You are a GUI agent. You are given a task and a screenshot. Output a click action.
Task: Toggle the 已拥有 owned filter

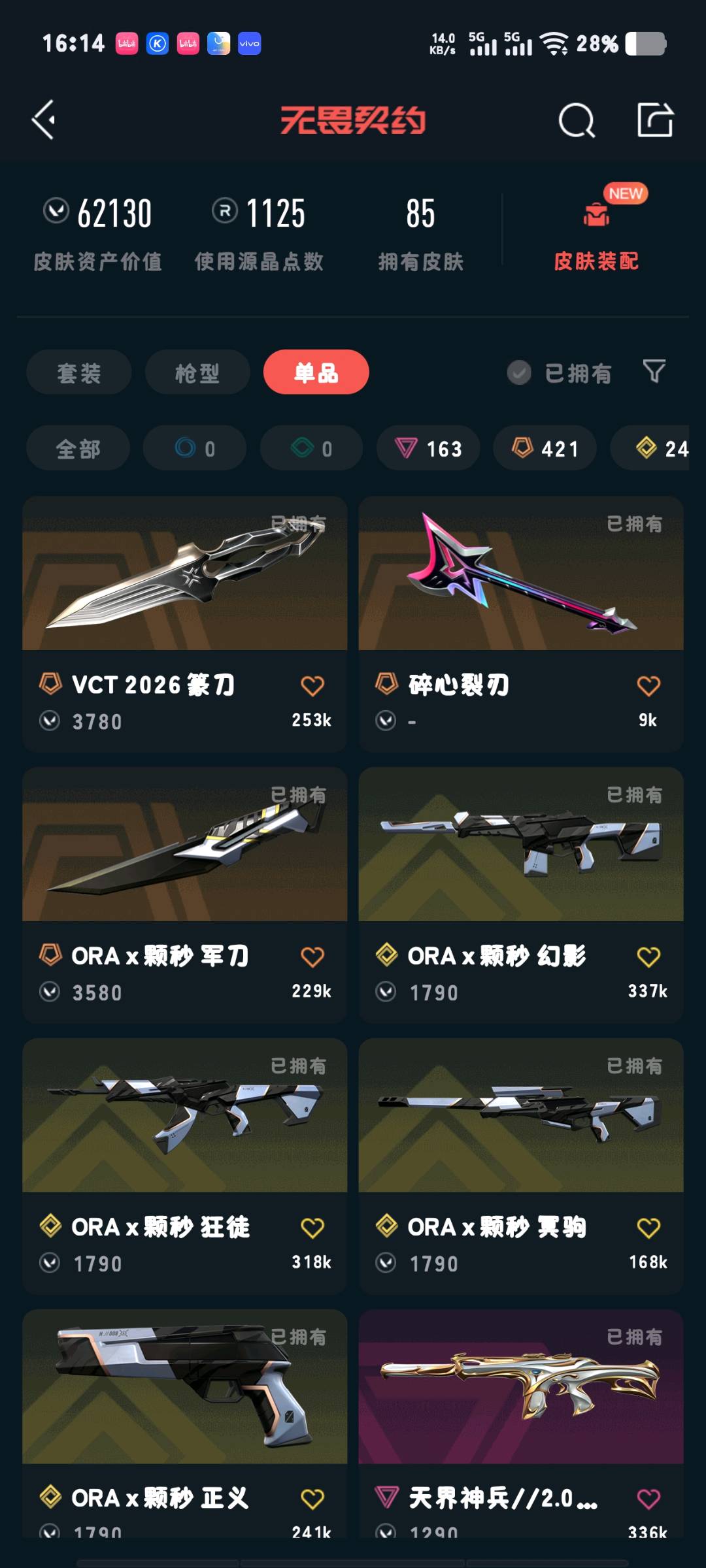pyautogui.click(x=560, y=373)
